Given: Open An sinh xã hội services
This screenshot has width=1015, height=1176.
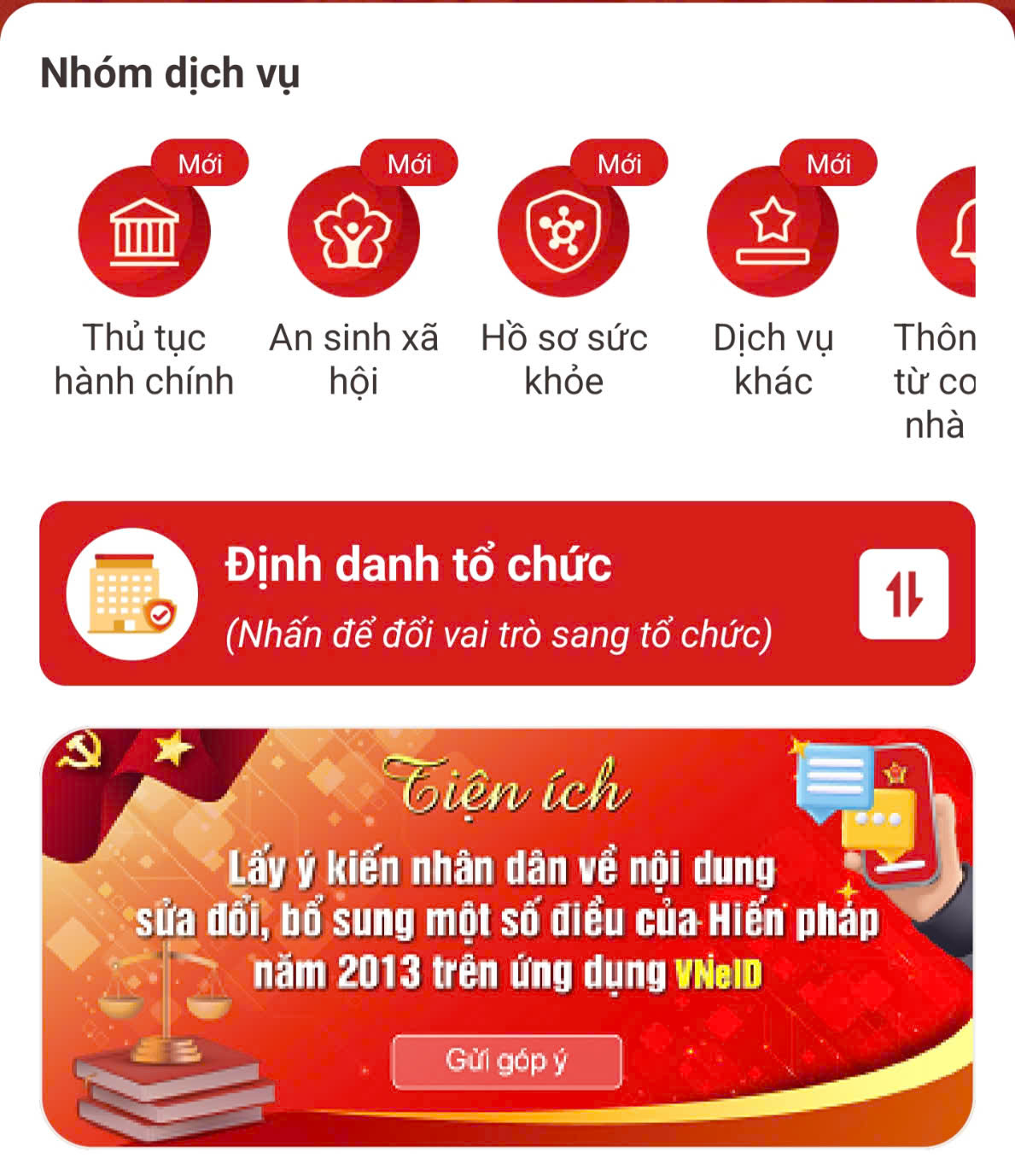Looking at the screenshot, I should click(353, 232).
